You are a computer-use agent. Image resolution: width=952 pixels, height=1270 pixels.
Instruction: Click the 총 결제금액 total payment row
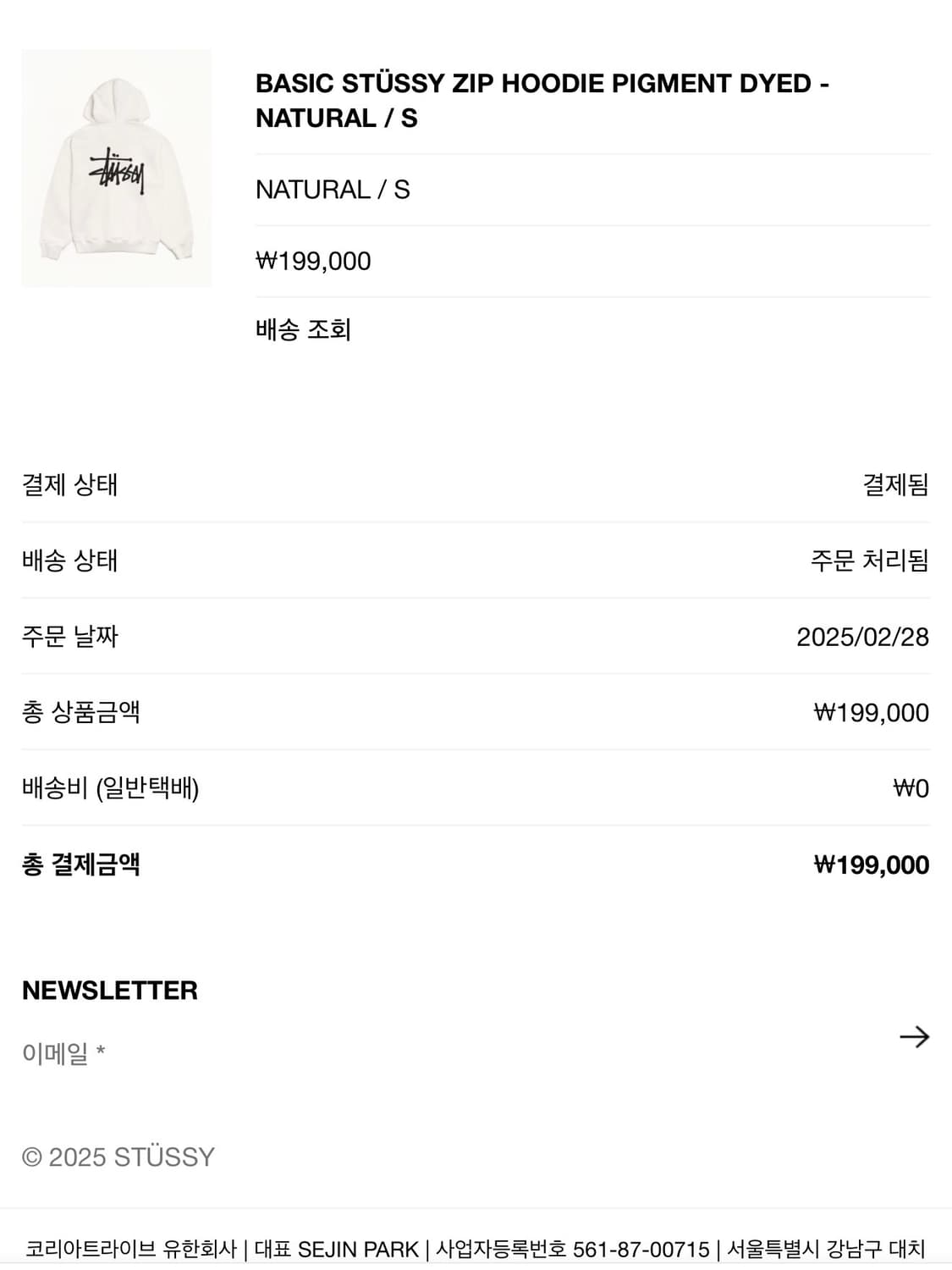coord(80,864)
